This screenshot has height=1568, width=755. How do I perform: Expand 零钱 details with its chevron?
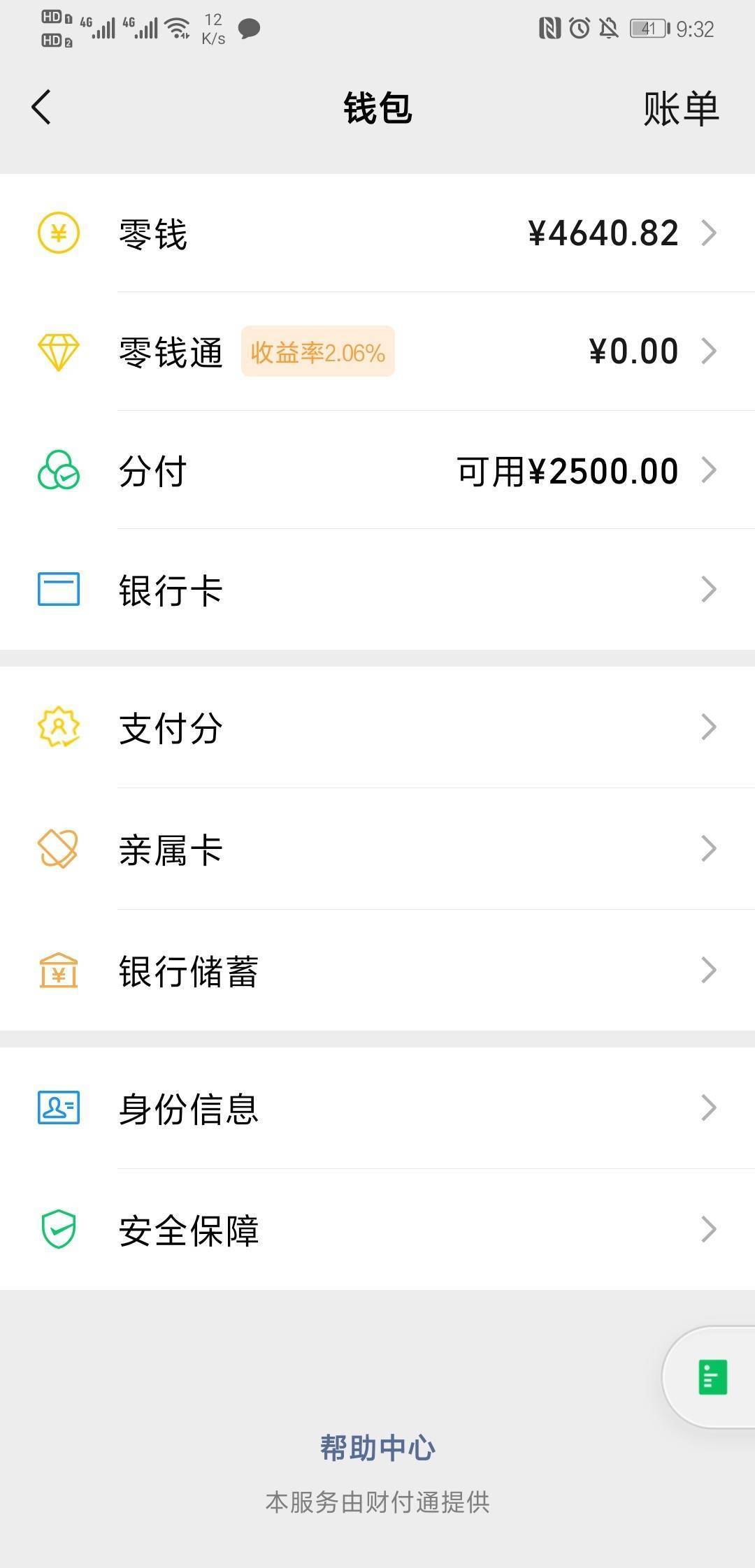click(710, 232)
